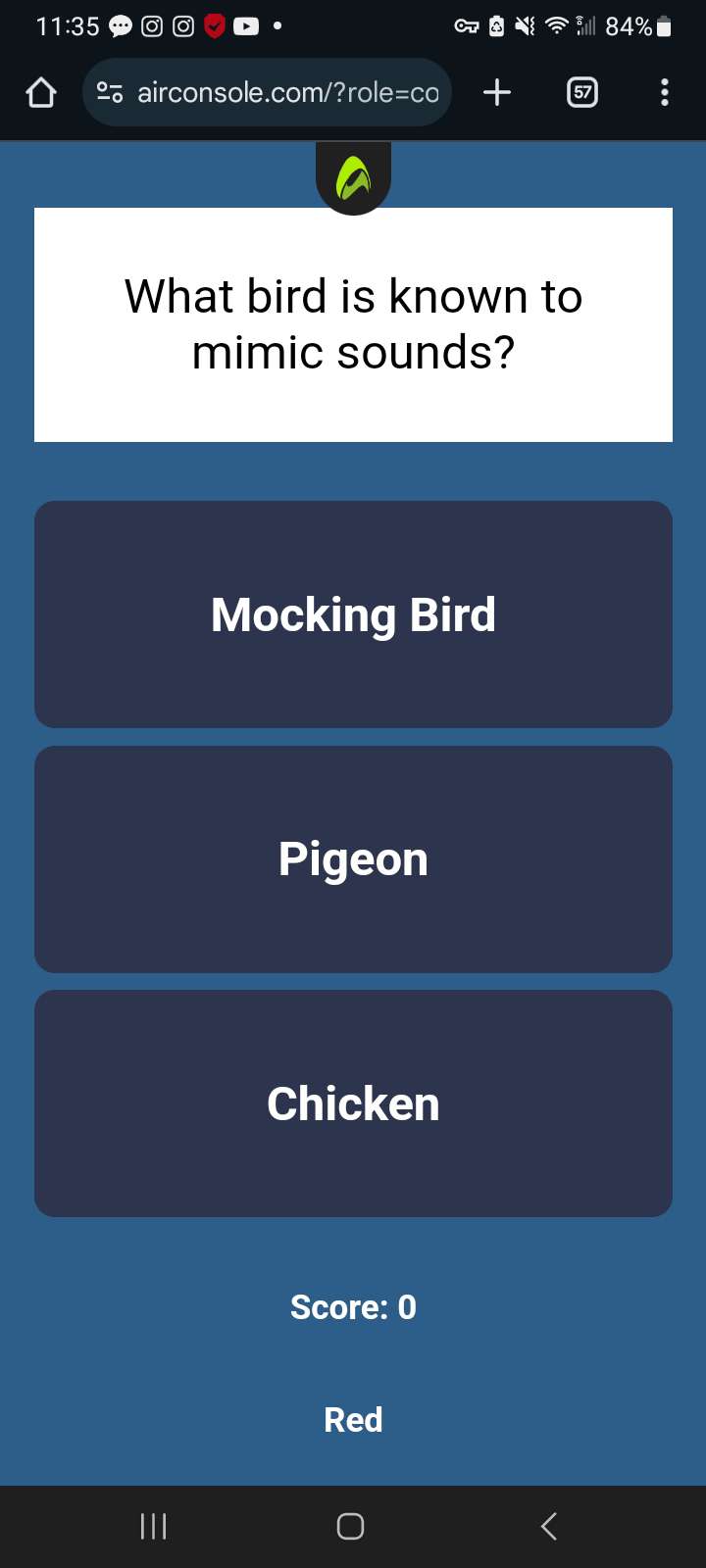This screenshot has height=1568, width=706.
Task: Open the YouTube notification icon
Action: (x=244, y=26)
